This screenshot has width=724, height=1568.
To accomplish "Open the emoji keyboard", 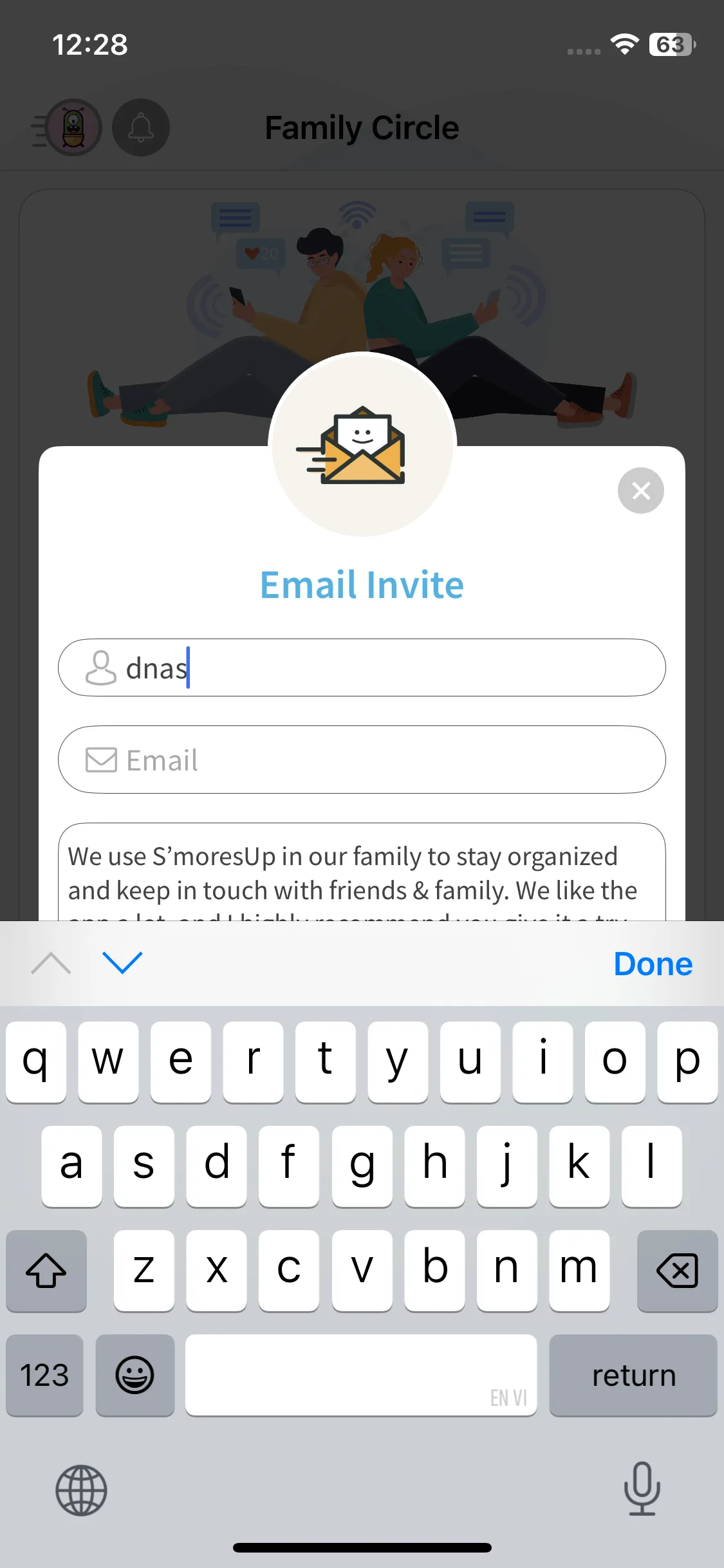I will (x=135, y=1376).
